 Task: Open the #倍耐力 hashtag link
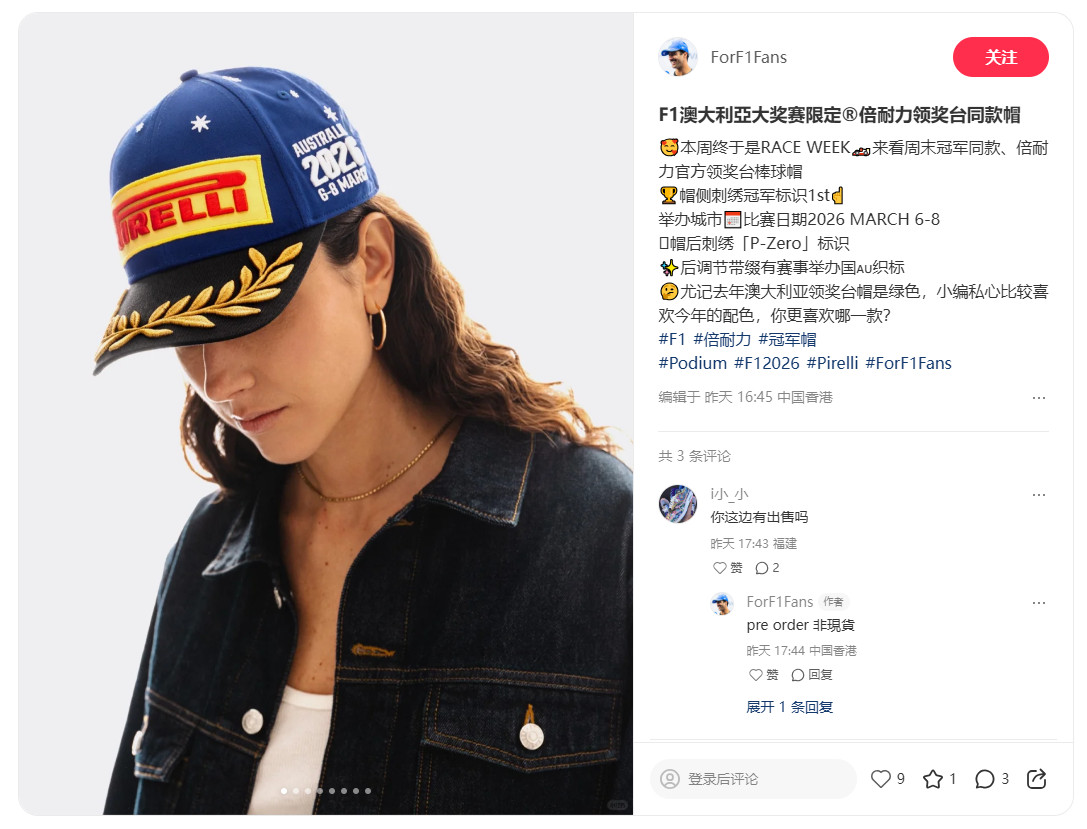(x=722, y=340)
